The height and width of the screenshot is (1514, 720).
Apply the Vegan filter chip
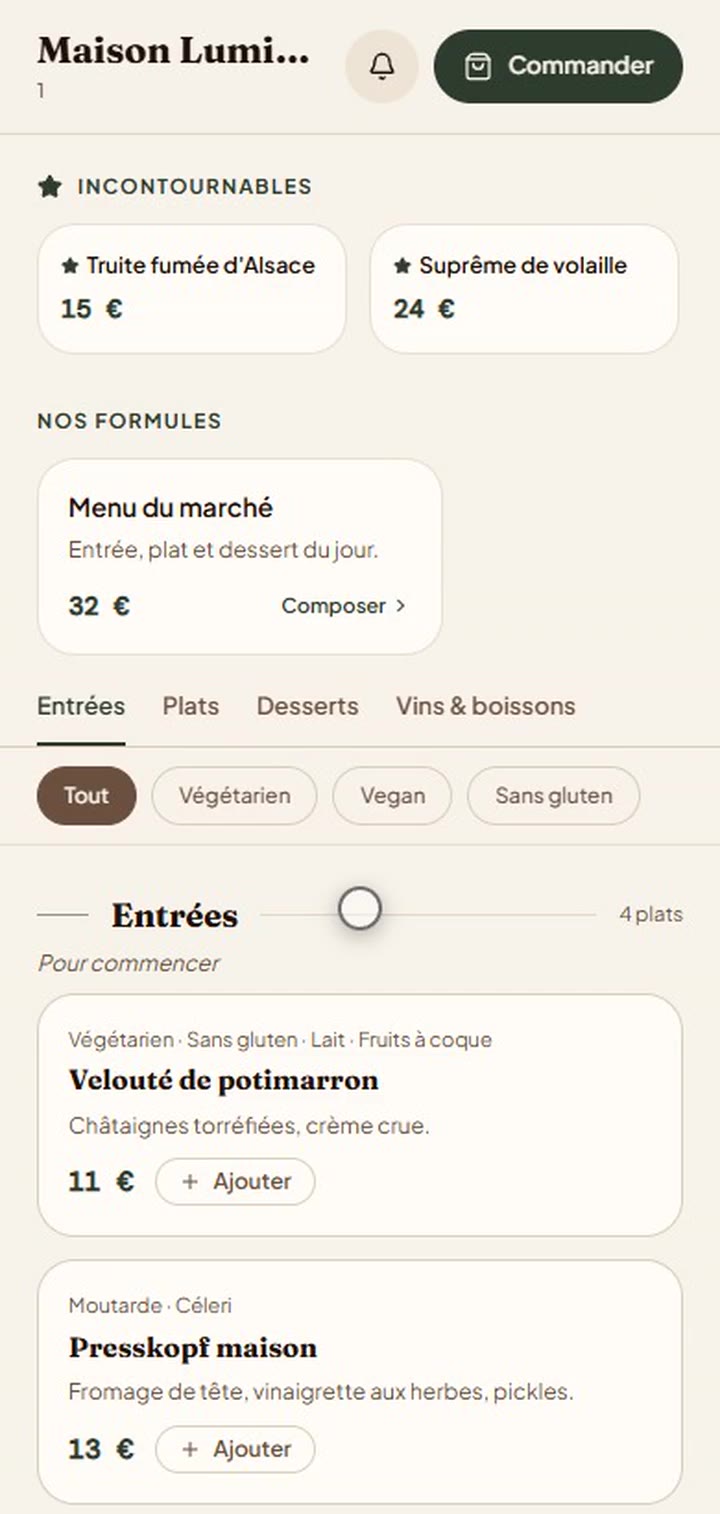click(x=392, y=796)
